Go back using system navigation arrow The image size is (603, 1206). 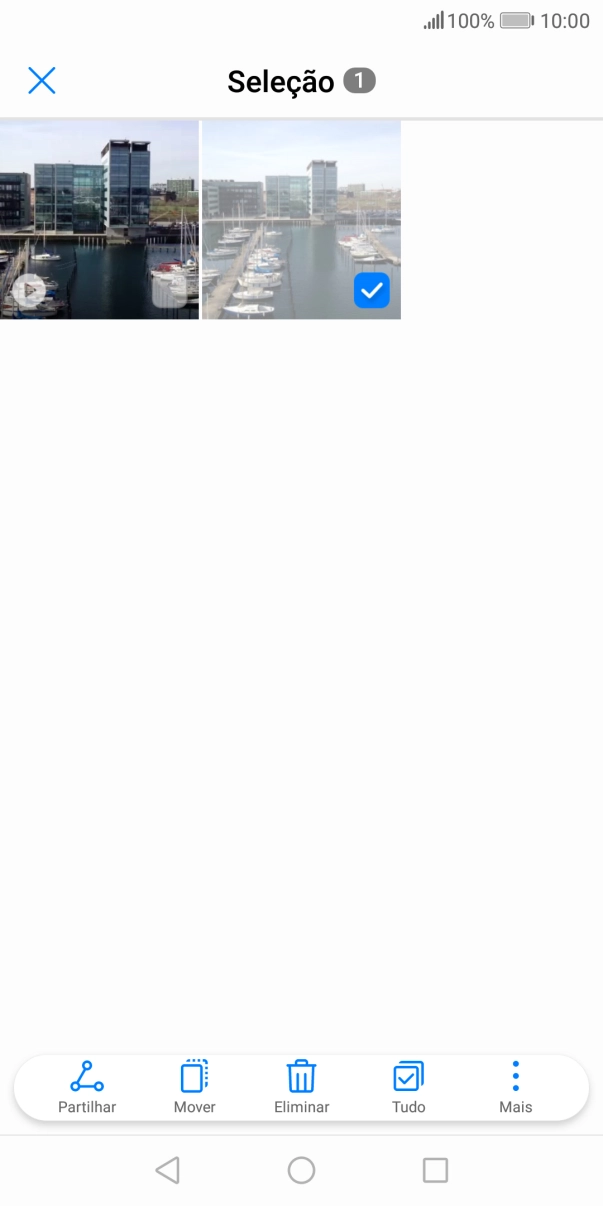(x=167, y=1170)
